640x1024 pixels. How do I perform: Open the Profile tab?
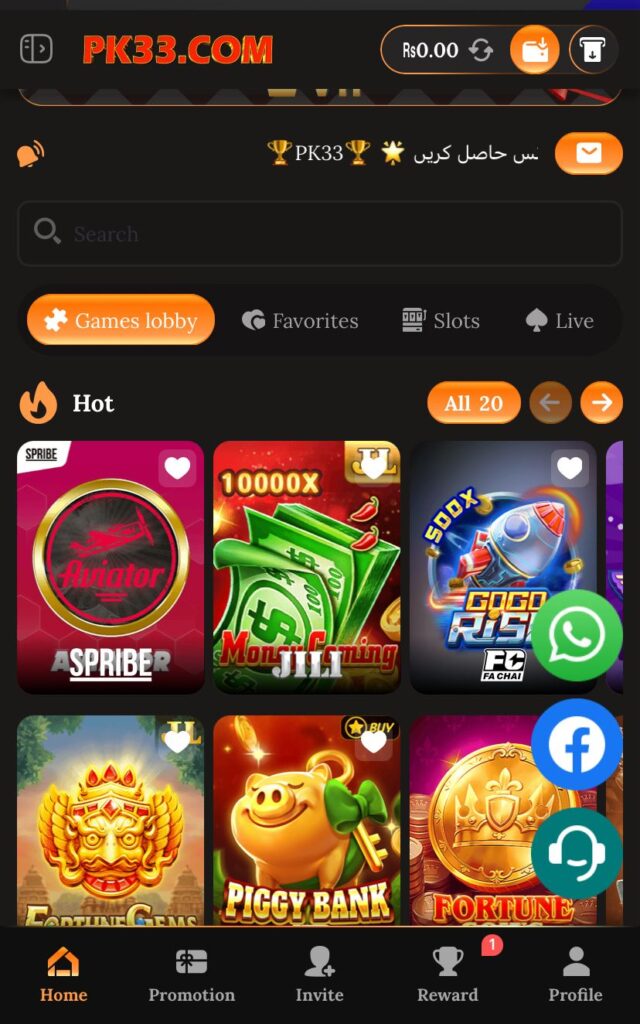[575, 975]
